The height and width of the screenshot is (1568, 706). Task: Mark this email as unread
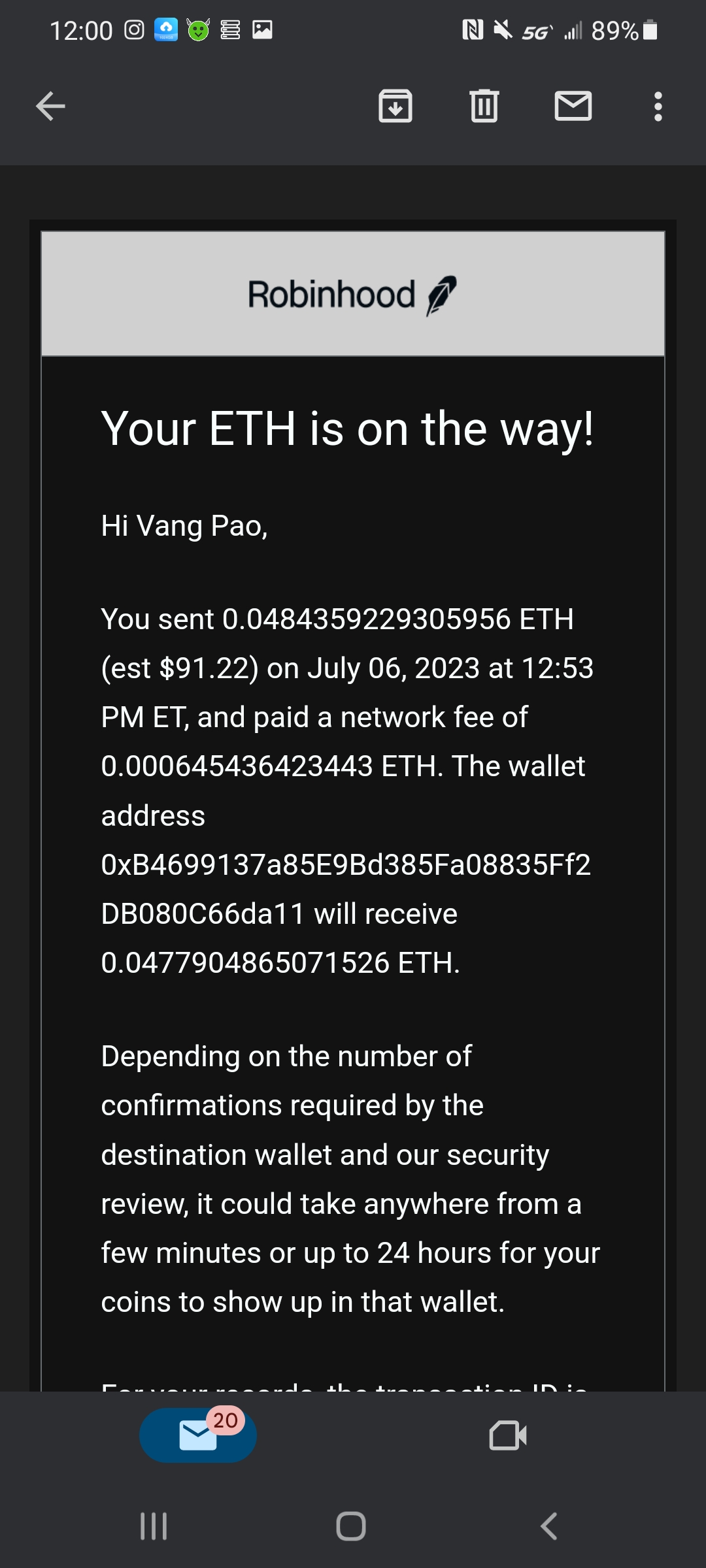[x=573, y=106]
